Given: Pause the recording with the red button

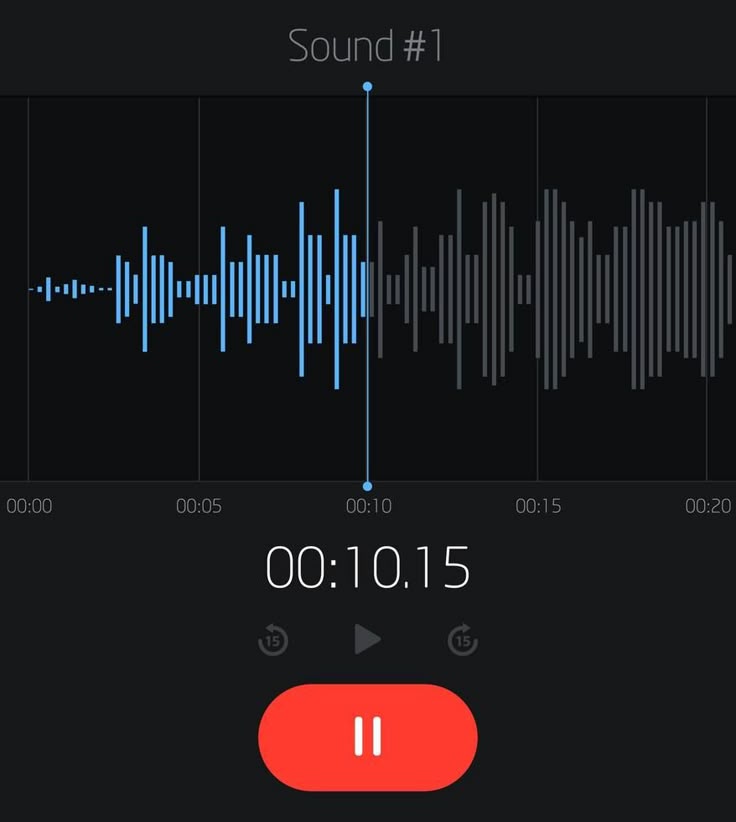Looking at the screenshot, I should click(x=367, y=737).
